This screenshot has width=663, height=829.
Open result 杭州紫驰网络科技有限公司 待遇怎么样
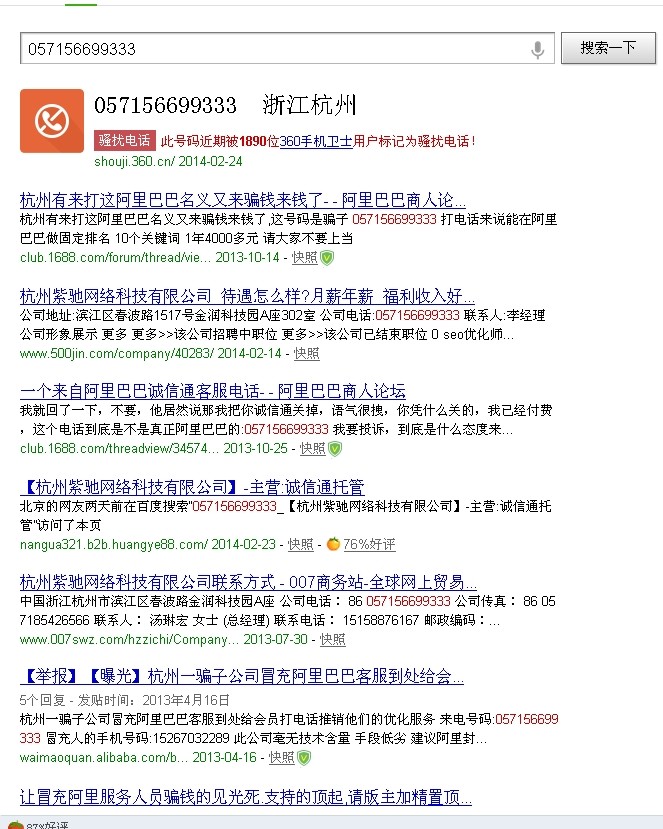coord(247,296)
